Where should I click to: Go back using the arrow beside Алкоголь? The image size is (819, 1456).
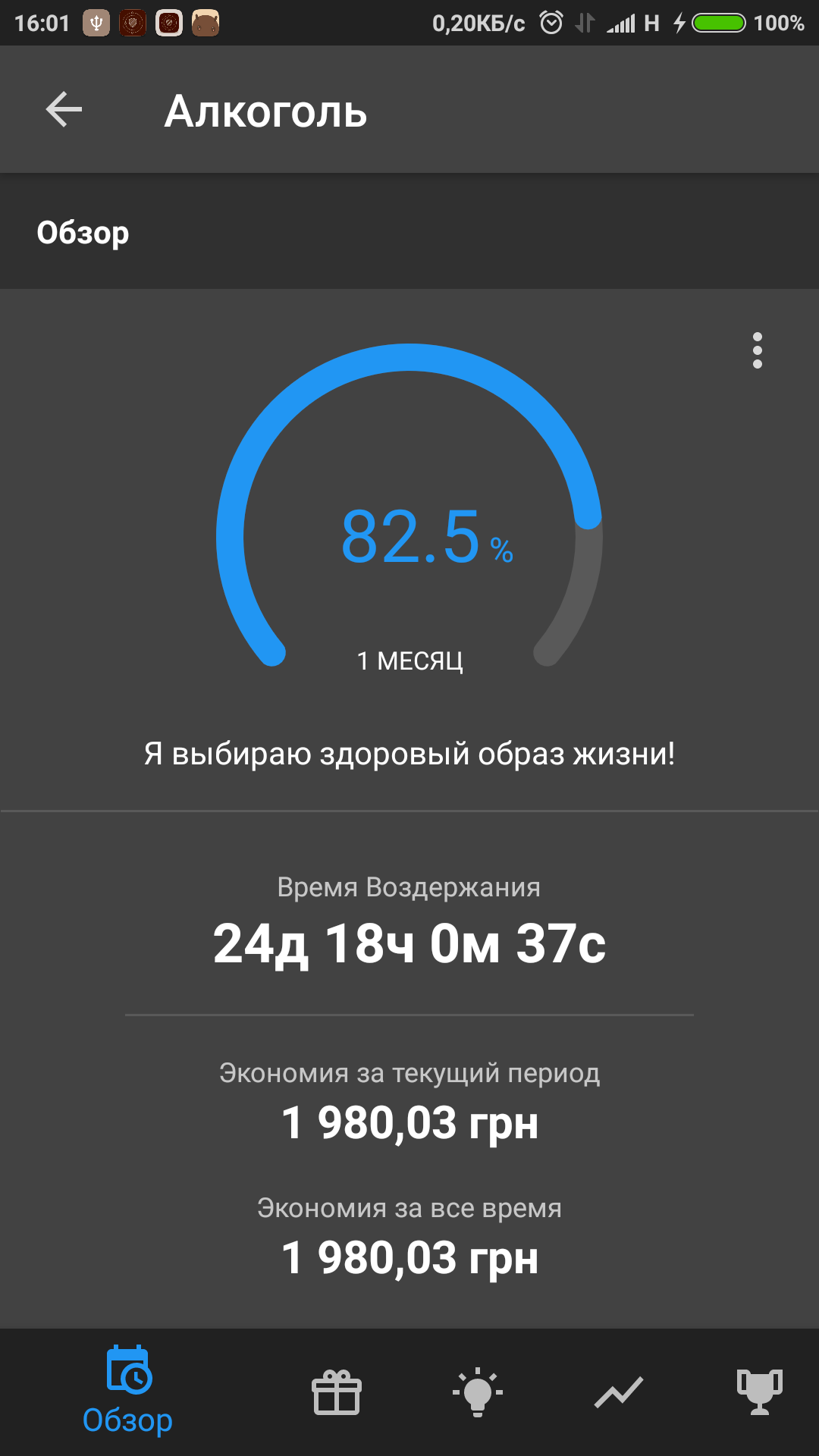[64, 110]
